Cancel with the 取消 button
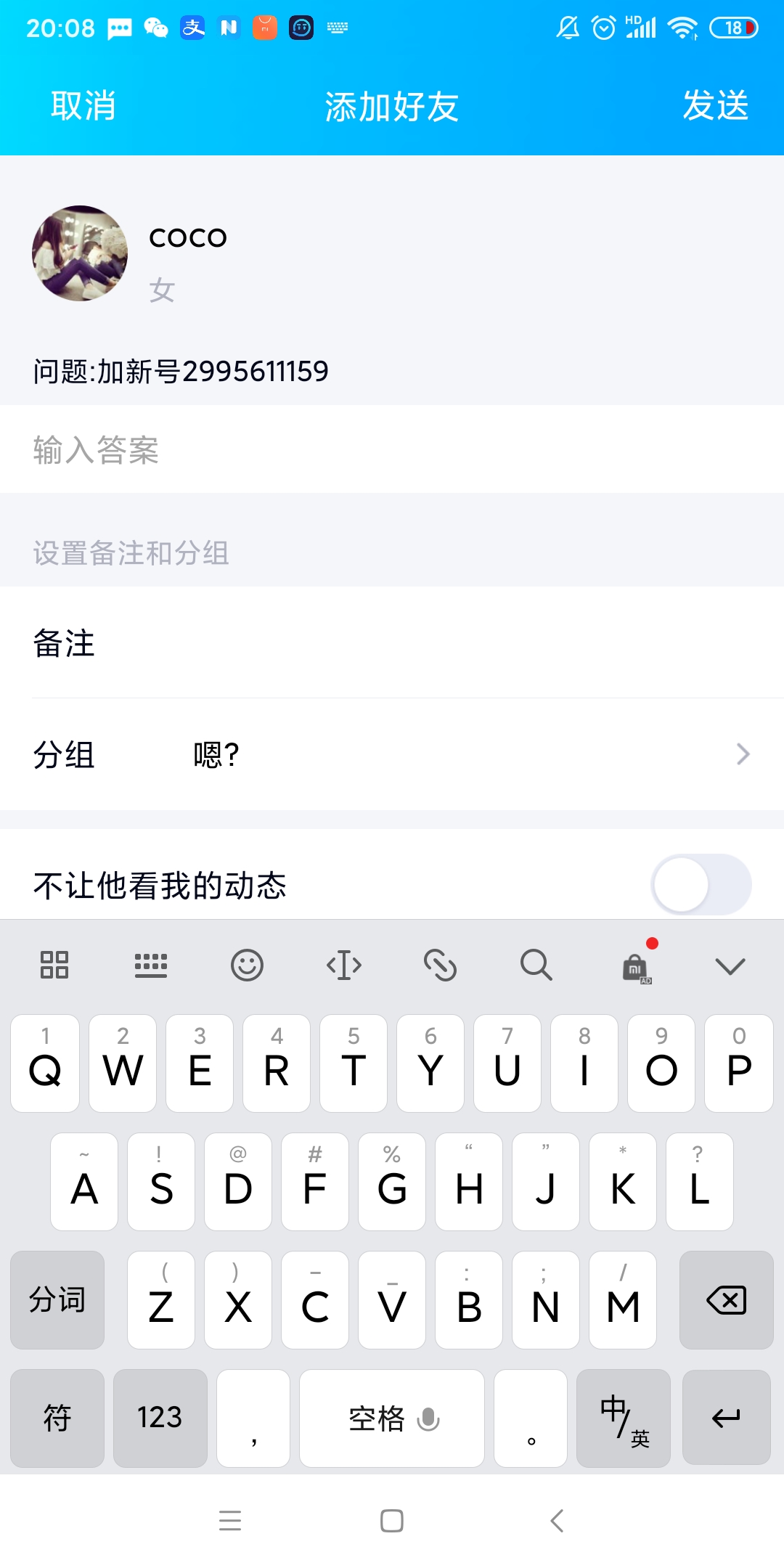This screenshot has height=1568, width=784. point(81,106)
